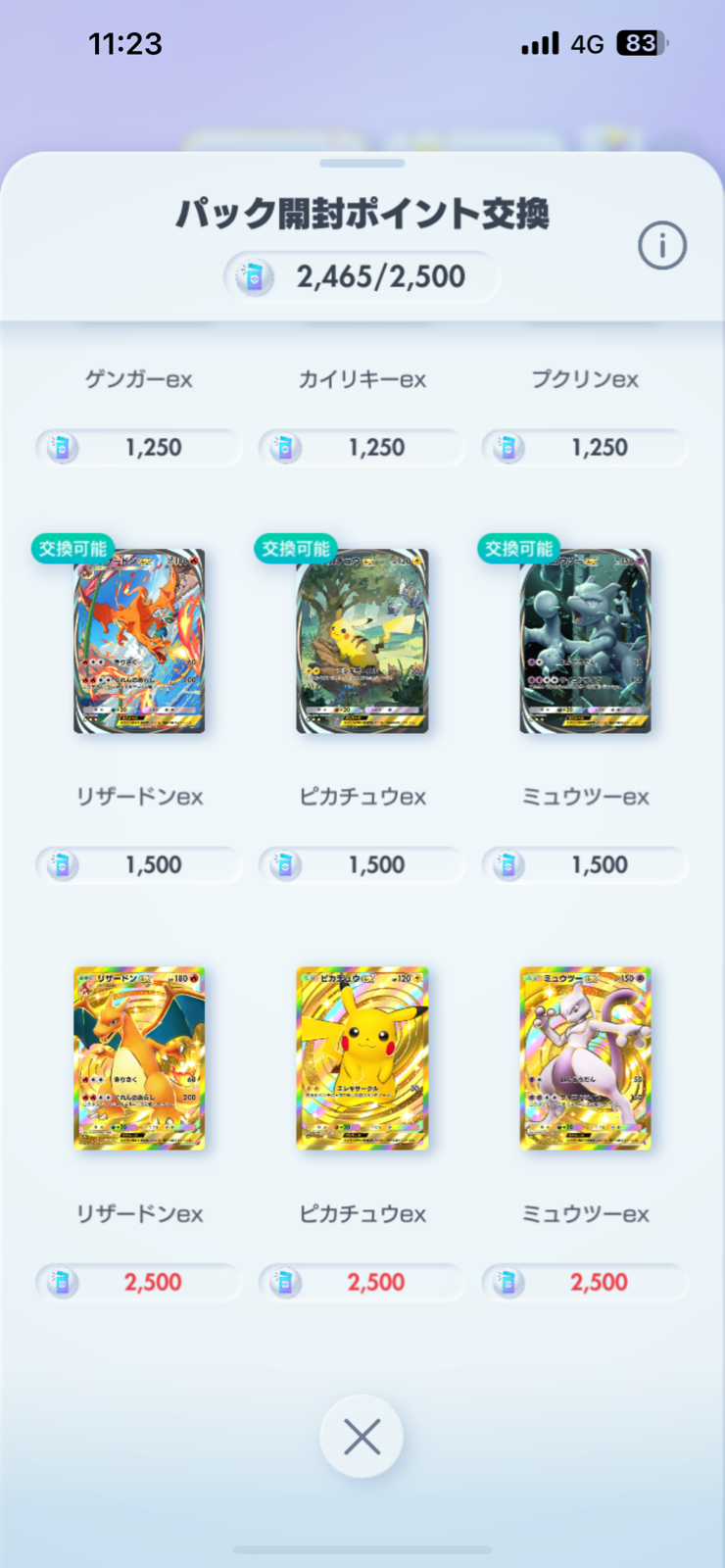Select the exchangeable リザードンex card for 1,500
Screen dimensions: 725x1568
[x=139, y=642]
